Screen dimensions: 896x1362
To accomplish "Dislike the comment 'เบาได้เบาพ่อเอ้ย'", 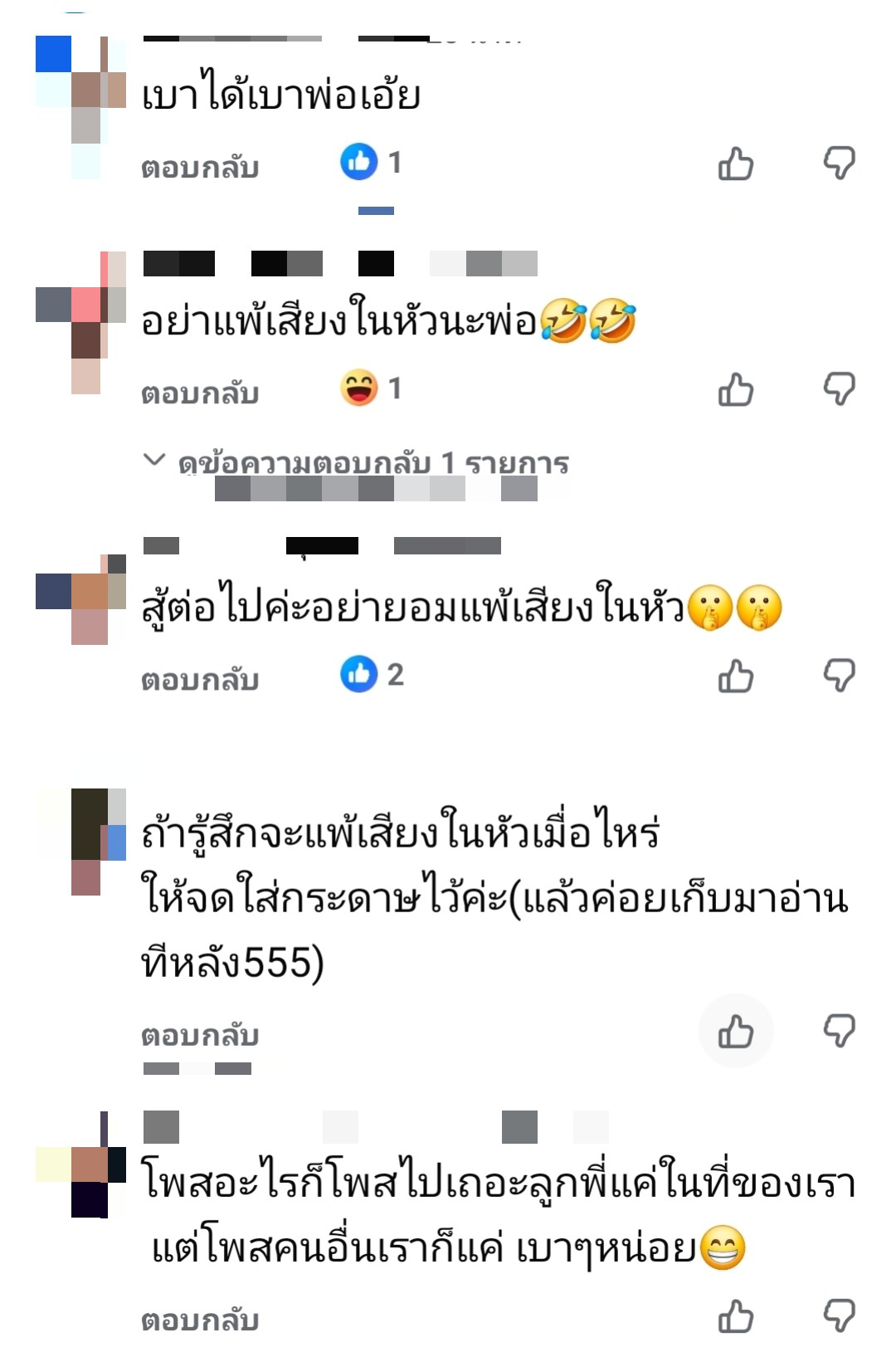I will tap(839, 163).
